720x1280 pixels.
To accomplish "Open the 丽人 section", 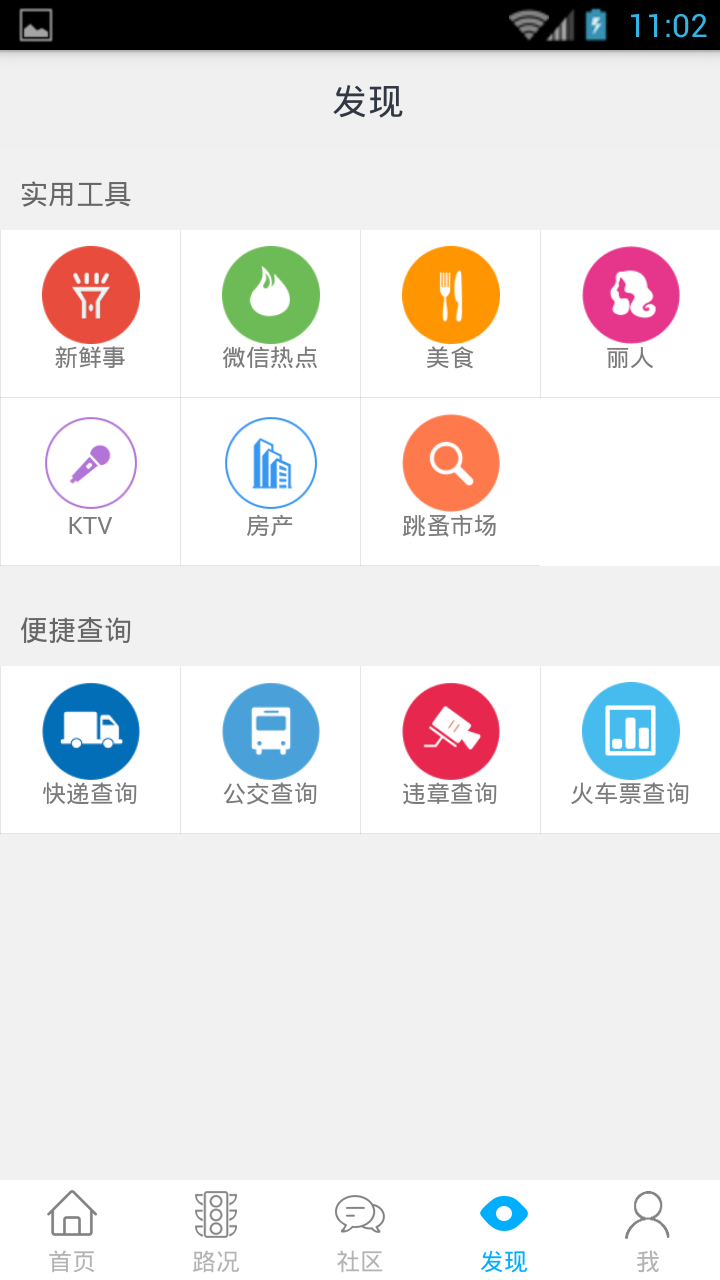I will tap(630, 313).
